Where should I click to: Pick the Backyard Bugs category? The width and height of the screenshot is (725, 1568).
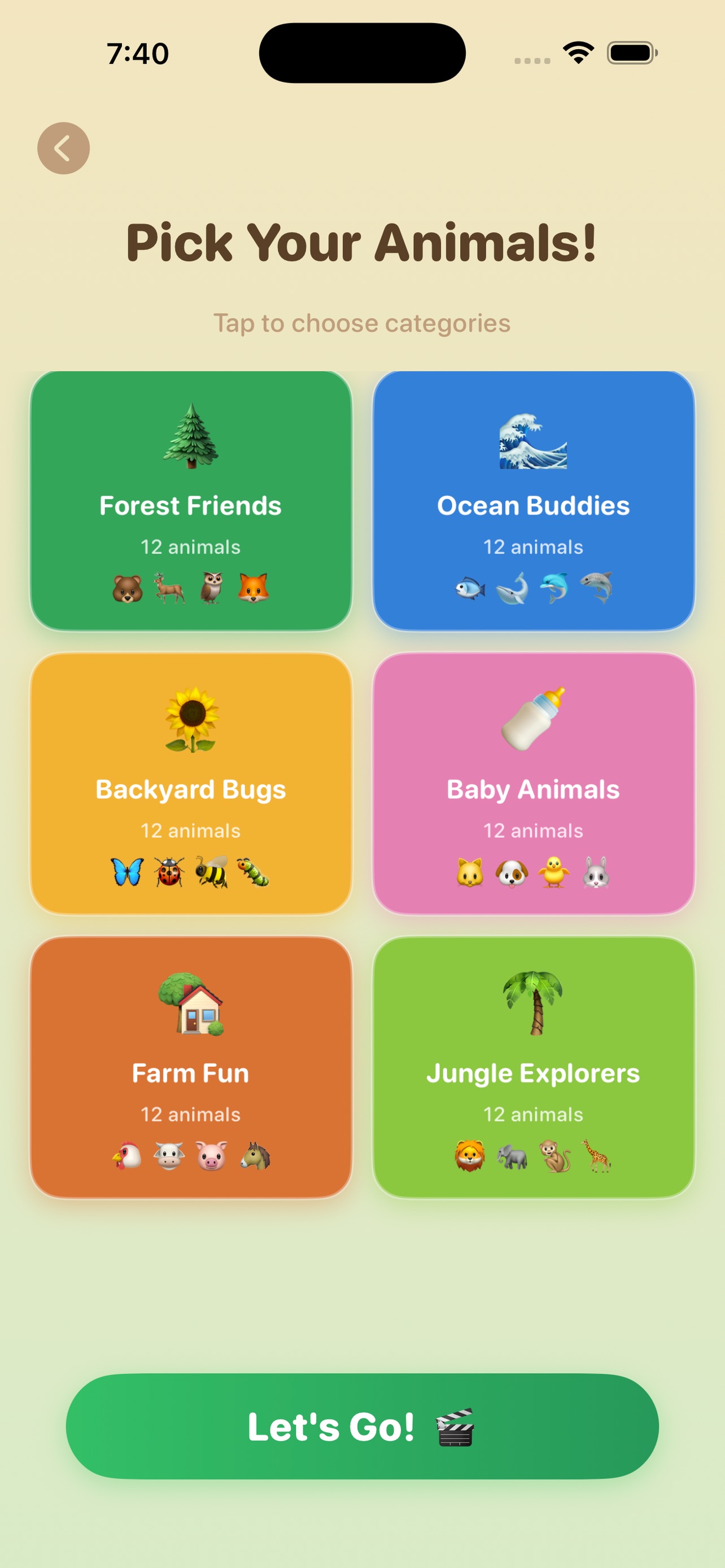click(190, 783)
